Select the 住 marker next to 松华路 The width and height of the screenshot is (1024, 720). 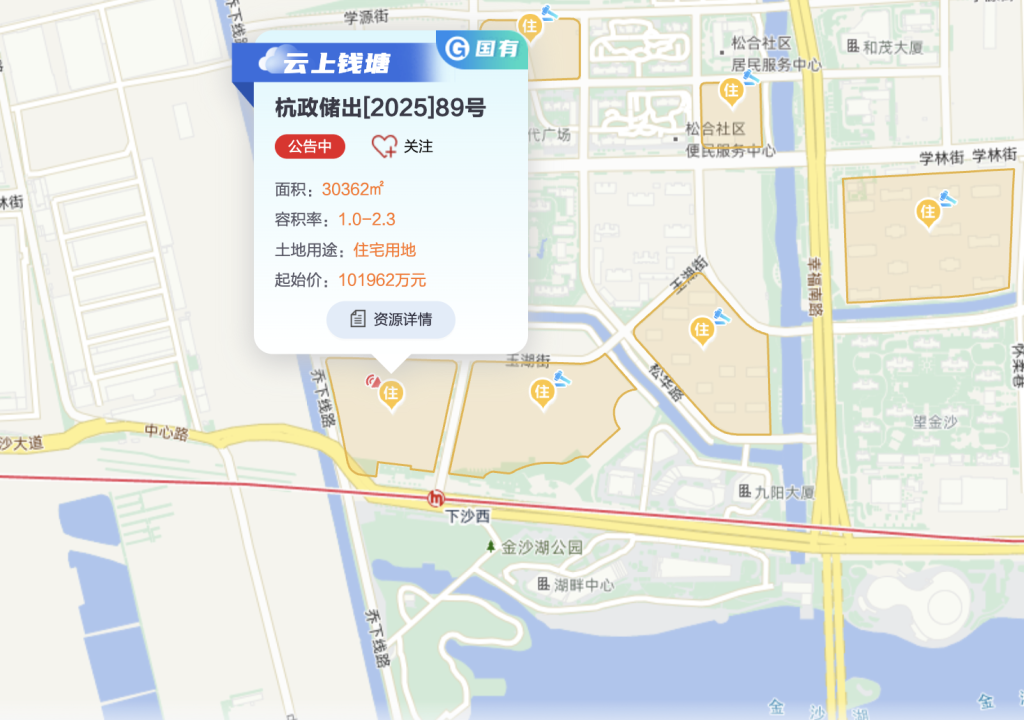point(703,330)
